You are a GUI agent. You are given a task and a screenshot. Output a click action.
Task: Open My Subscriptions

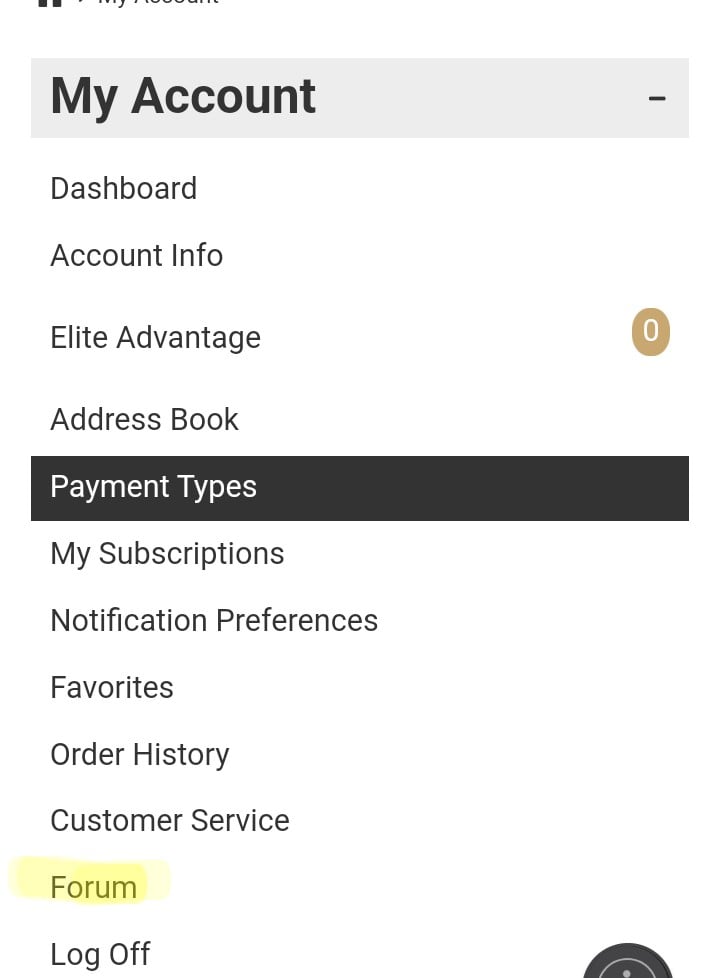(167, 554)
